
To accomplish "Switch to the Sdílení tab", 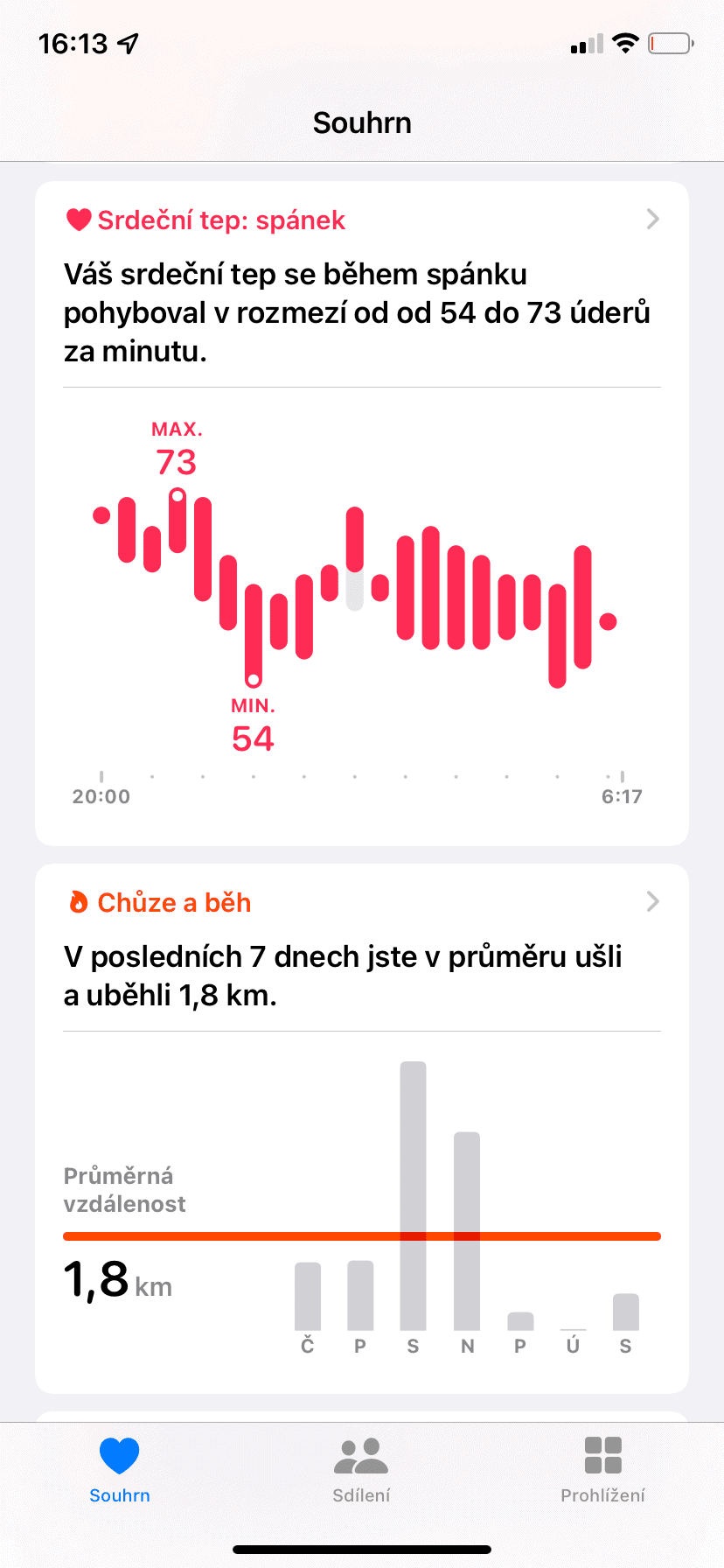I will (x=361, y=1470).
